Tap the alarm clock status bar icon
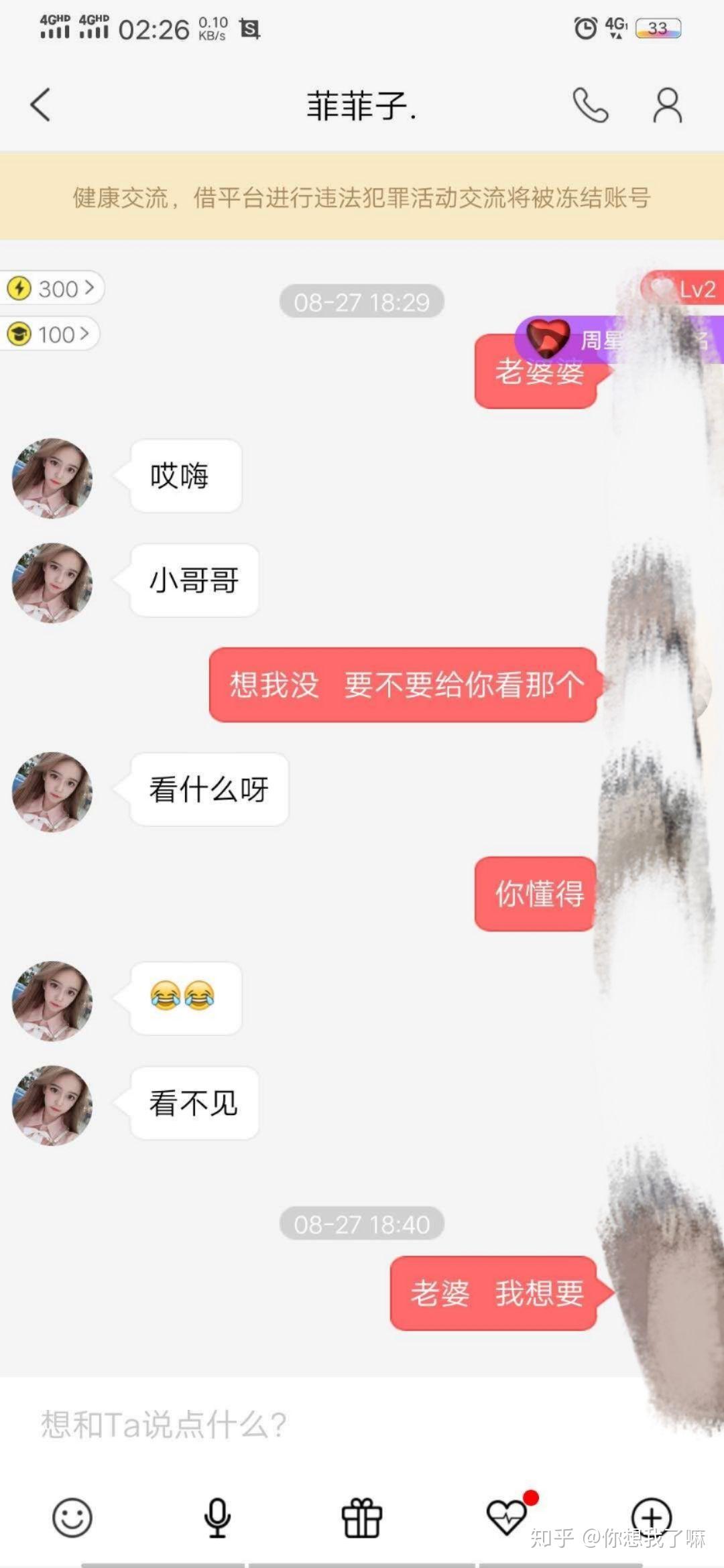Screen dimensions: 724x1568 [x=585, y=28]
